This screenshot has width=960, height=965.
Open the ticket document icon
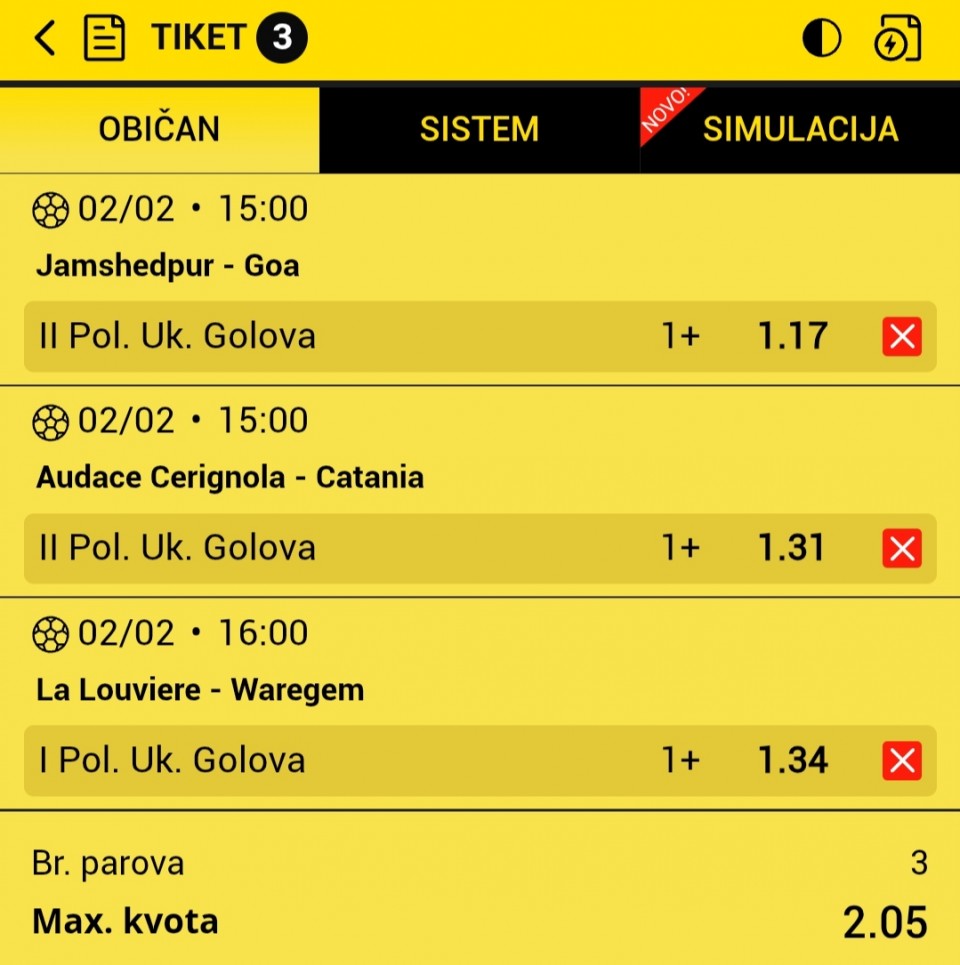(x=104, y=39)
